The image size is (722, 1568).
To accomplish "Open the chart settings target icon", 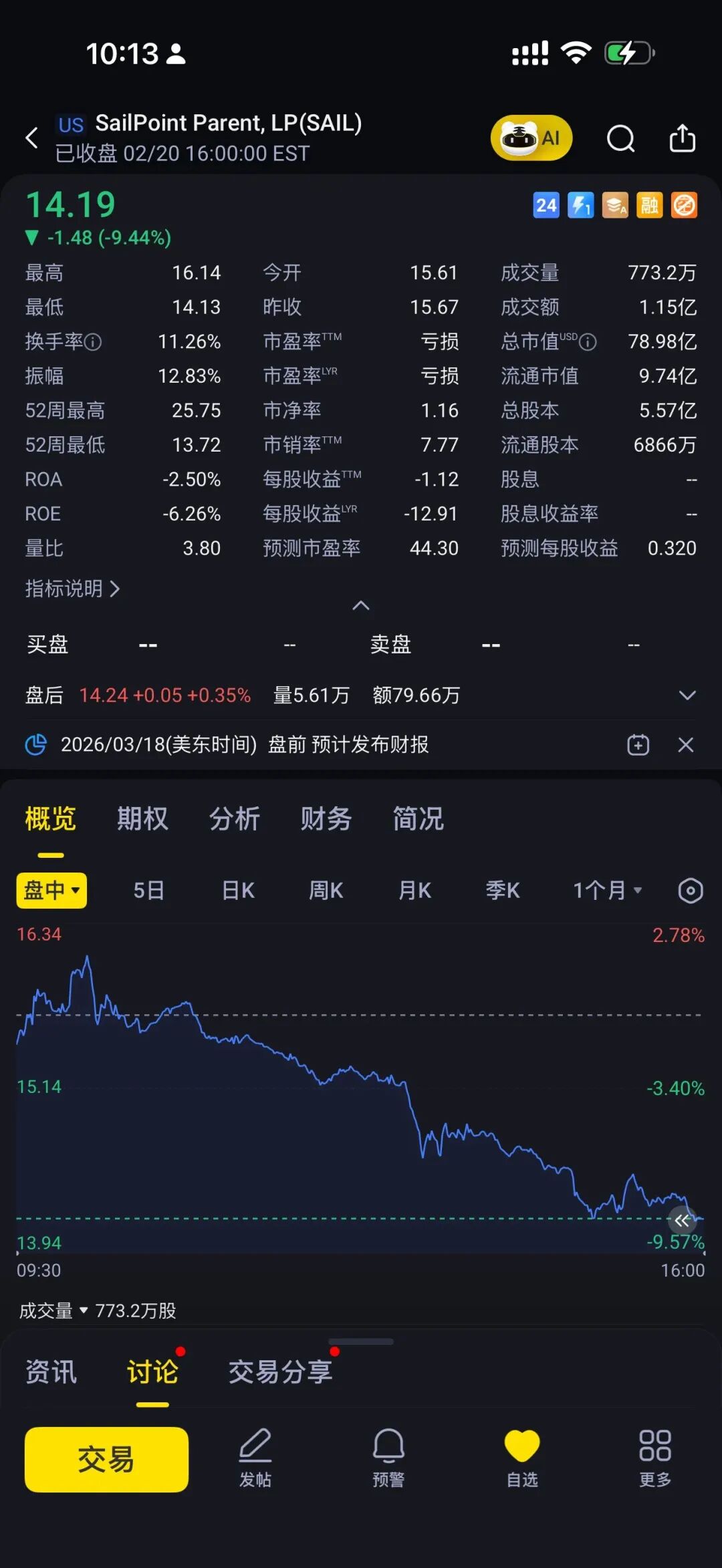I will 690,890.
